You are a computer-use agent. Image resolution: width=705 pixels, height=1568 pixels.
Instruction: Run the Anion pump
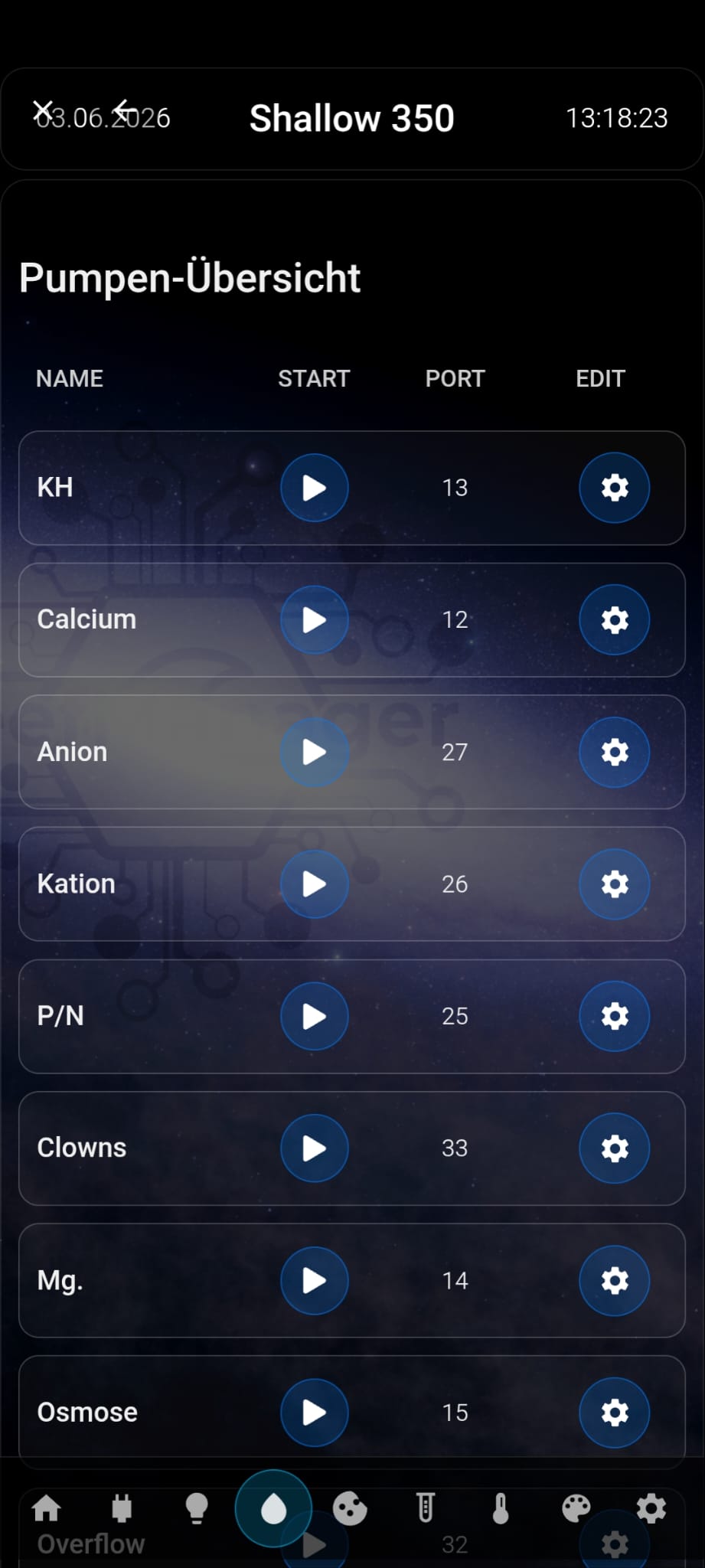(315, 752)
